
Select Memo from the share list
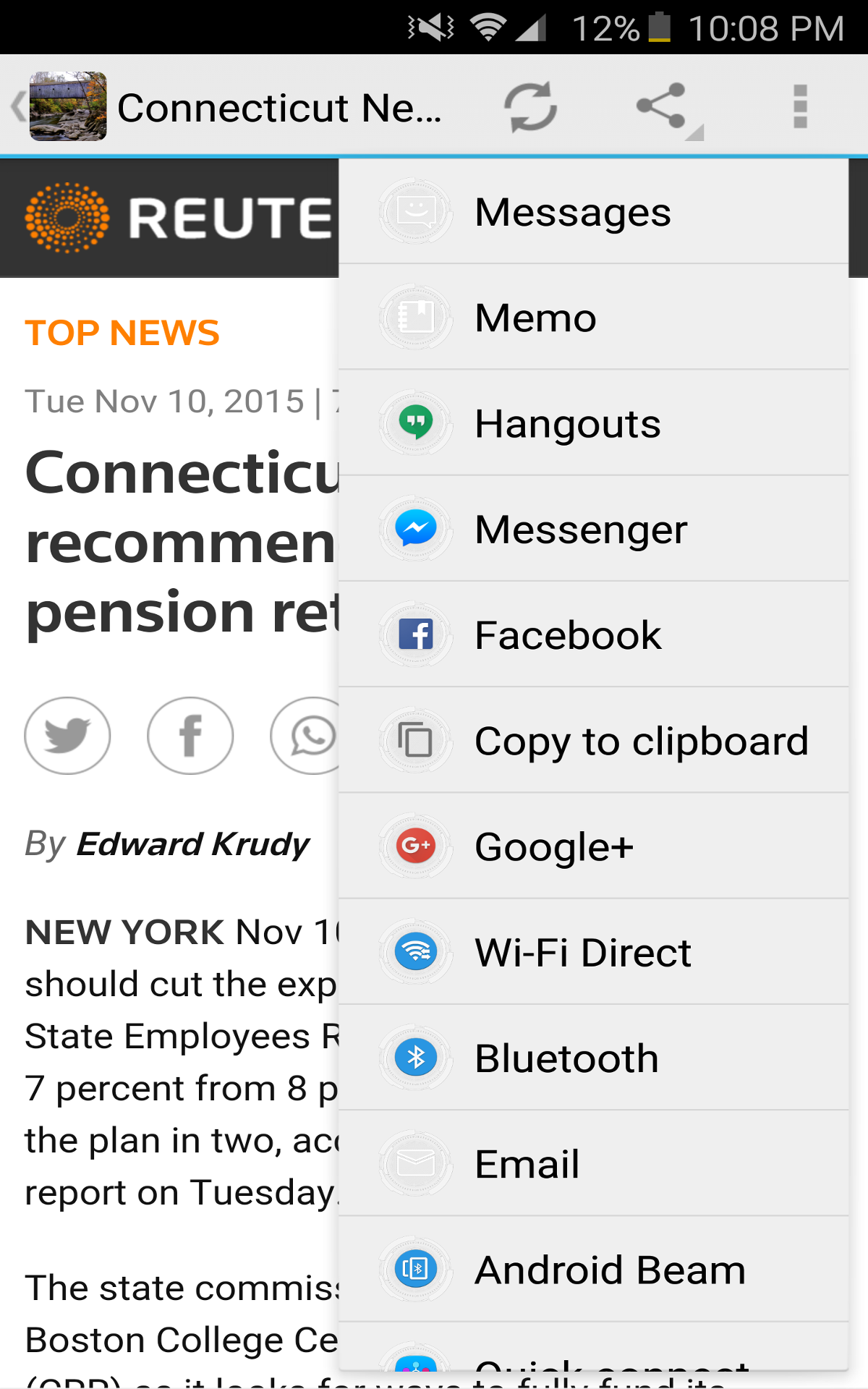click(x=593, y=318)
